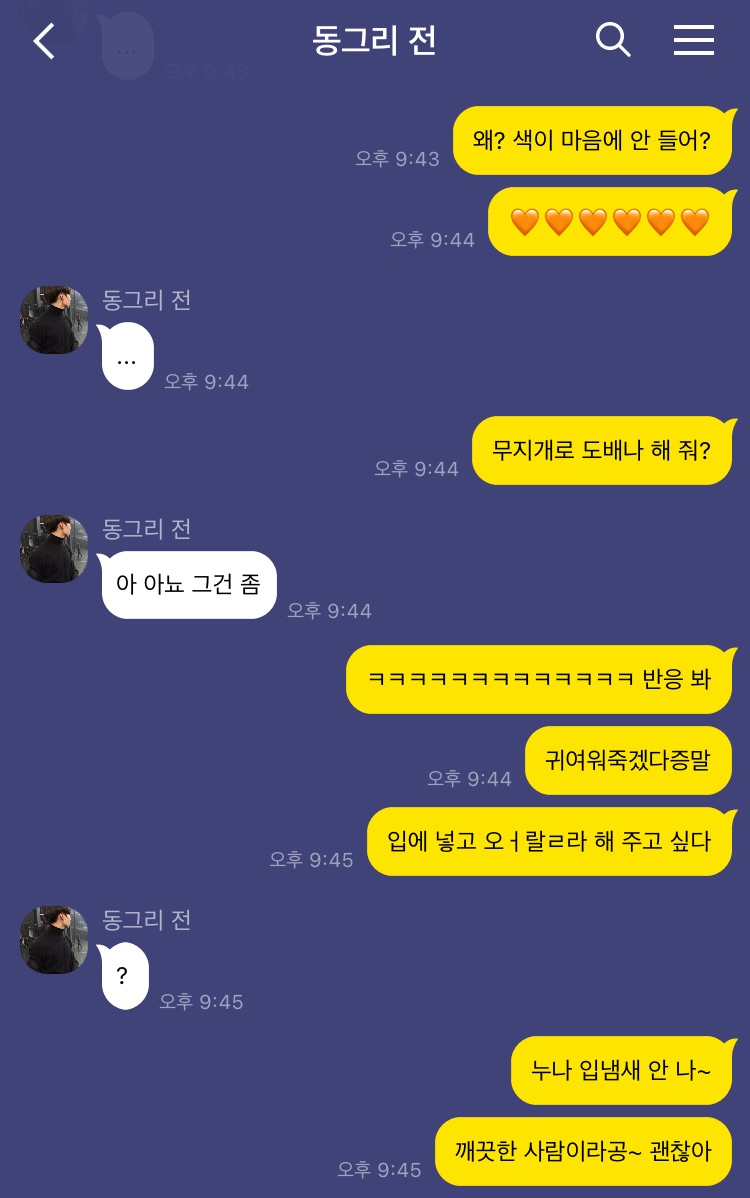This screenshot has width=750, height=1198.
Task: Go back from the 동그리 전 chat
Action: [44, 41]
